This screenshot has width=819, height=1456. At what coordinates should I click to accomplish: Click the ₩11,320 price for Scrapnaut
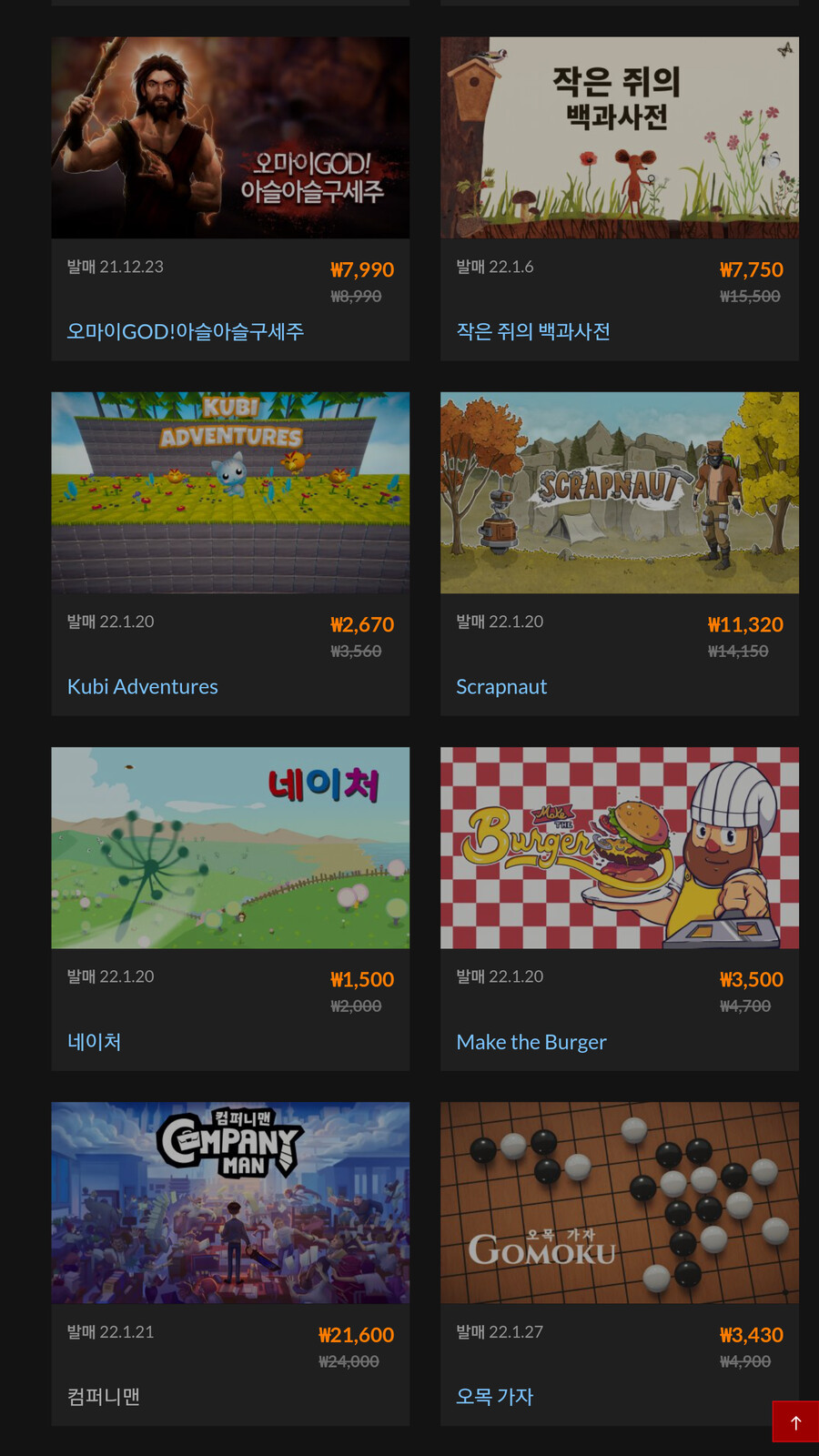click(745, 624)
